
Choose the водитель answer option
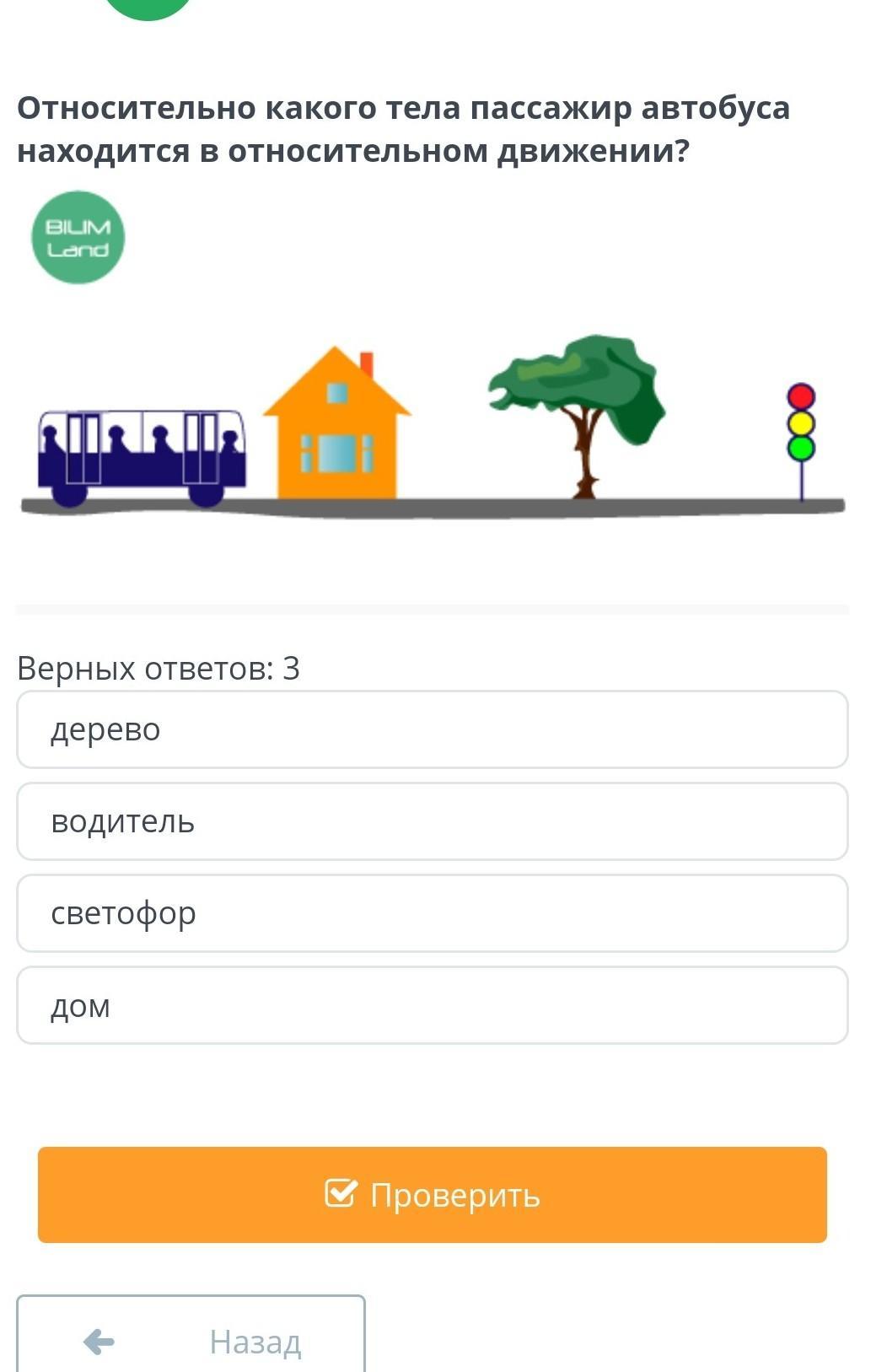point(432,821)
